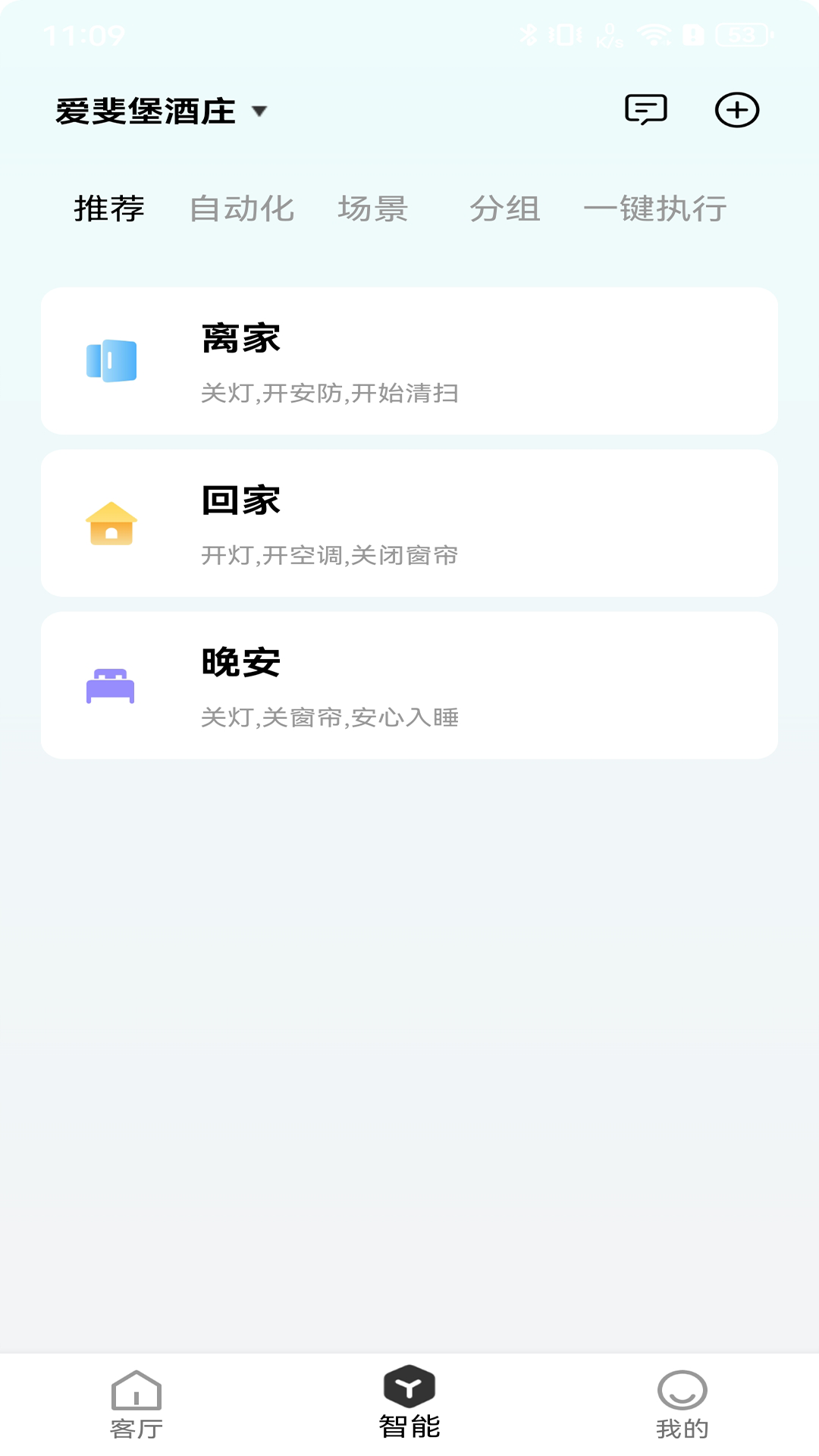The image size is (819, 1456).
Task: Tap the plus icon to add new item
Action: point(736,110)
